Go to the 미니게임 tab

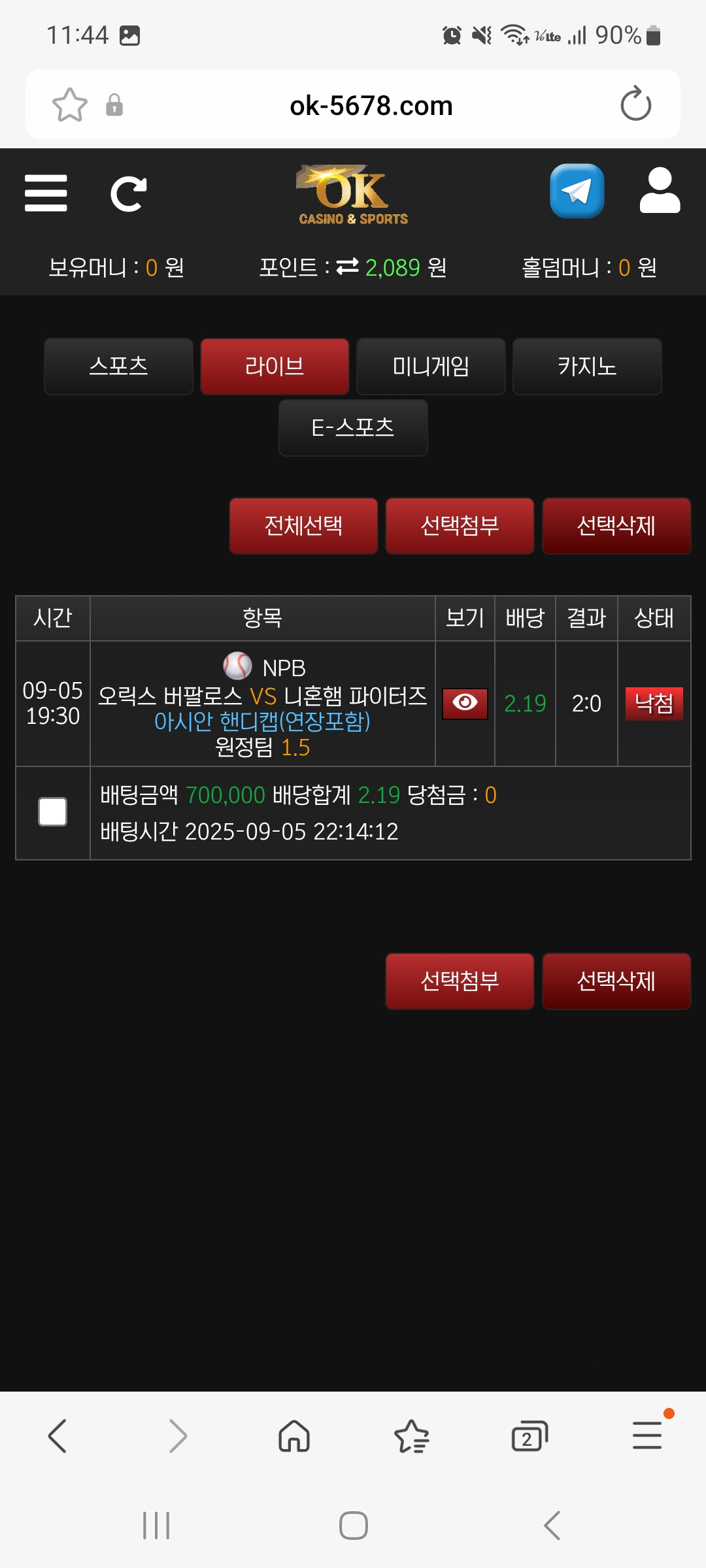(431, 367)
